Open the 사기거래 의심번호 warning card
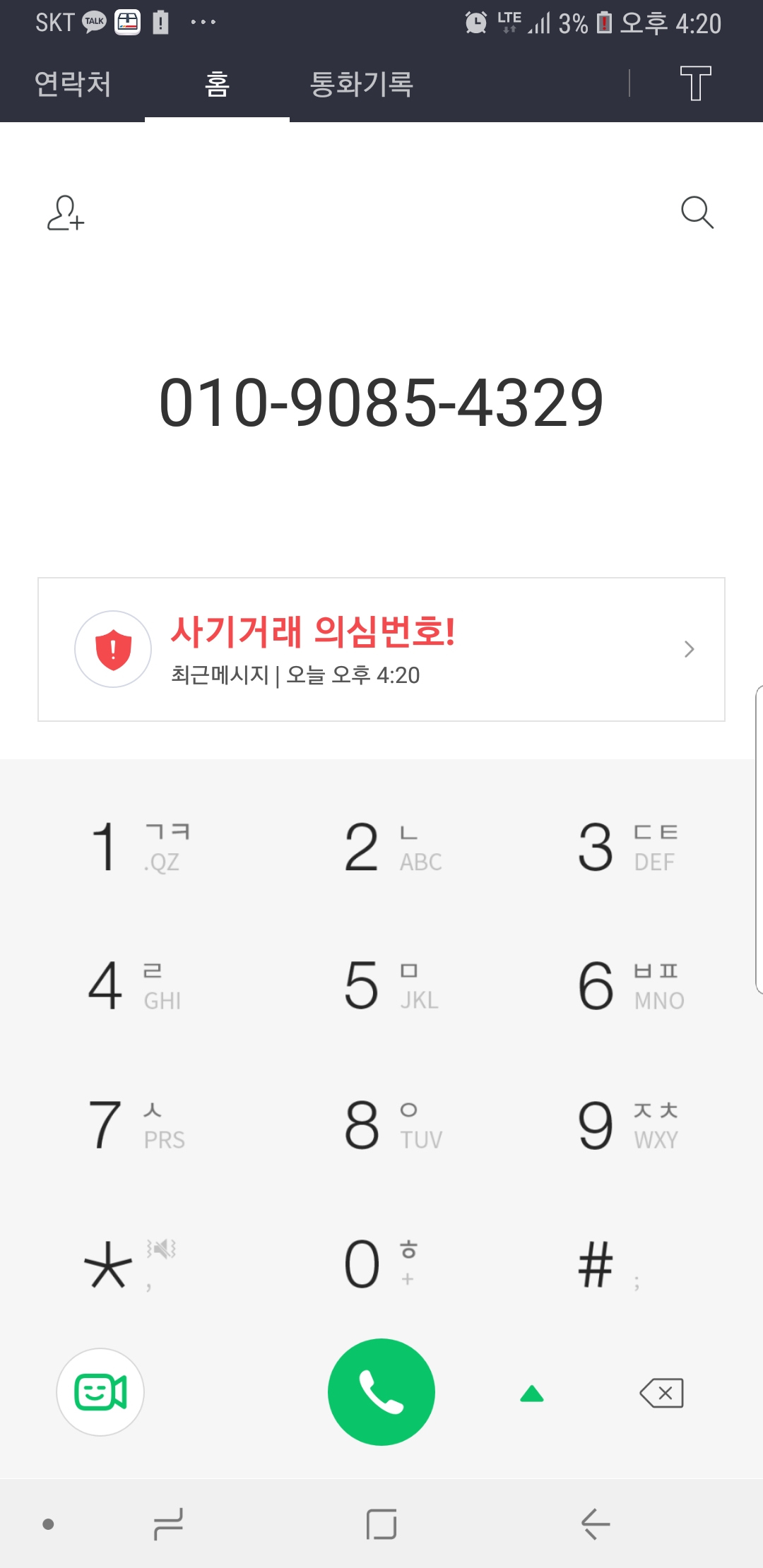Viewport: 763px width, 1568px height. point(381,649)
